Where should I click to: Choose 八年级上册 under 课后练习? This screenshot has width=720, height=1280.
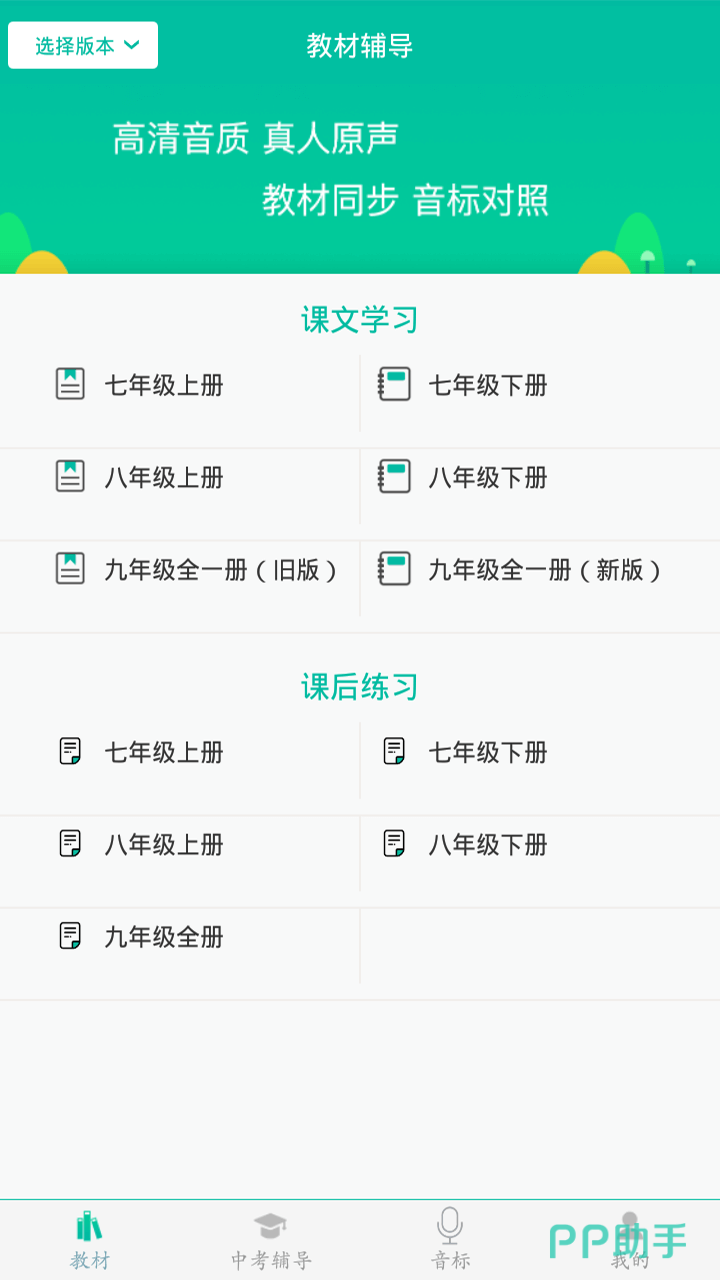click(163, 844)
